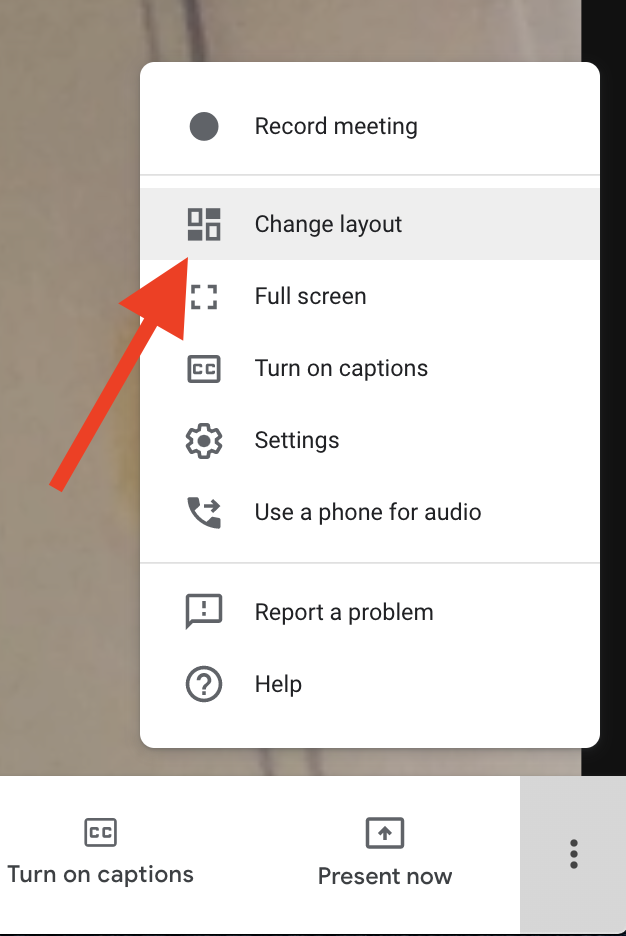The height and width of the screenshot is (936, 626).
Task: Open Report a problem
Action: tap(343, 612)
